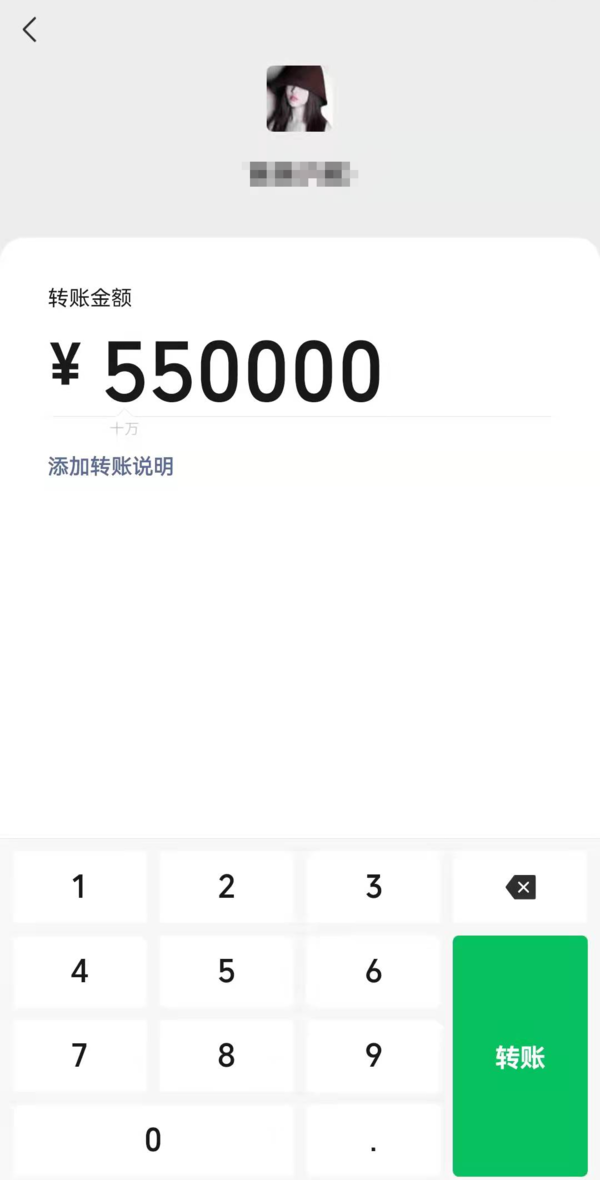Go back using the top-left arrow
The width and height of the screenshot is (600, 1180).
(30, 30)
